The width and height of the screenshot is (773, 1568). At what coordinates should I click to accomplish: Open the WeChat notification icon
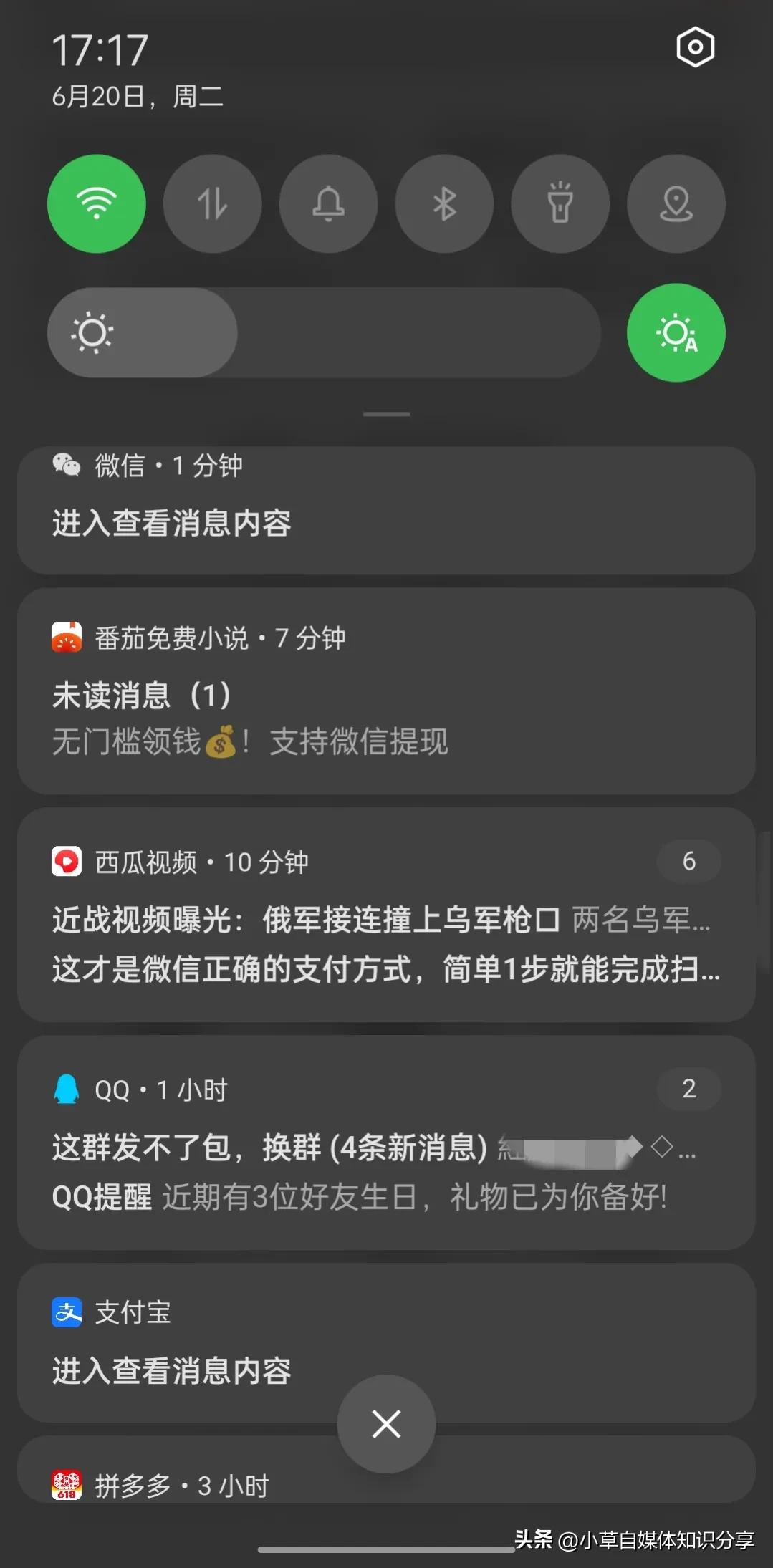(68, 466)
